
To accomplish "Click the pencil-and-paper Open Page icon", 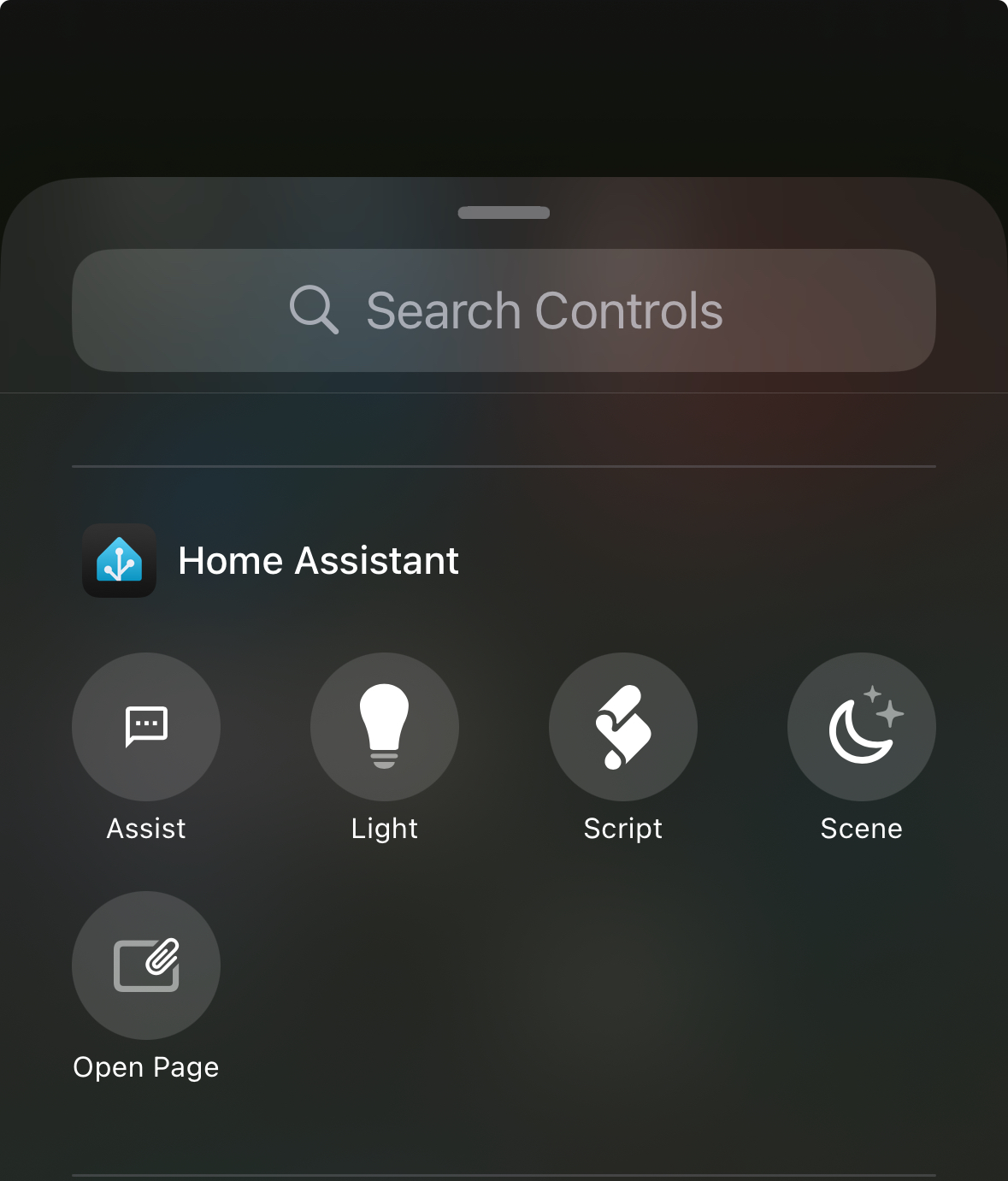I will [145, 965].
